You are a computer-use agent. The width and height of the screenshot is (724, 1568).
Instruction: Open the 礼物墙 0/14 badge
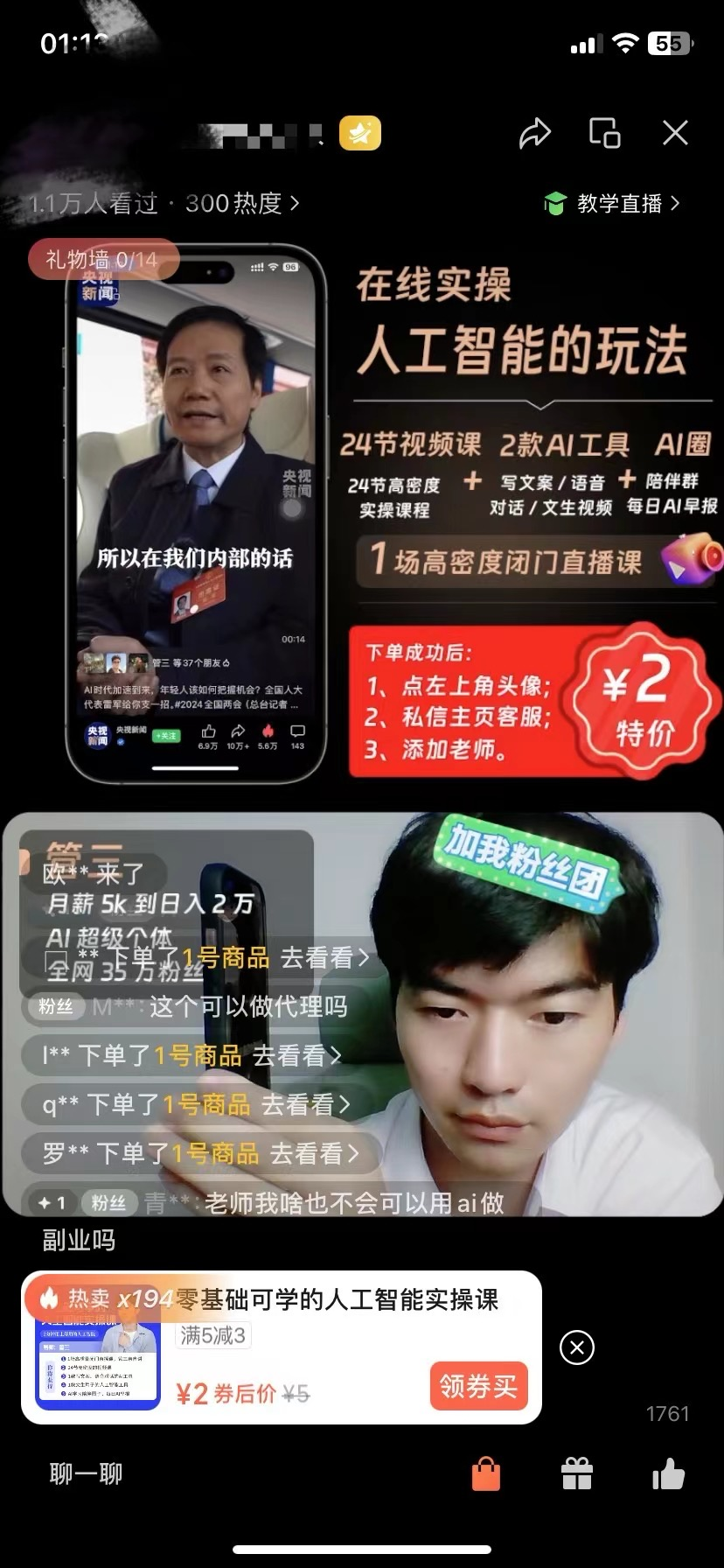[x=103, y=260]
